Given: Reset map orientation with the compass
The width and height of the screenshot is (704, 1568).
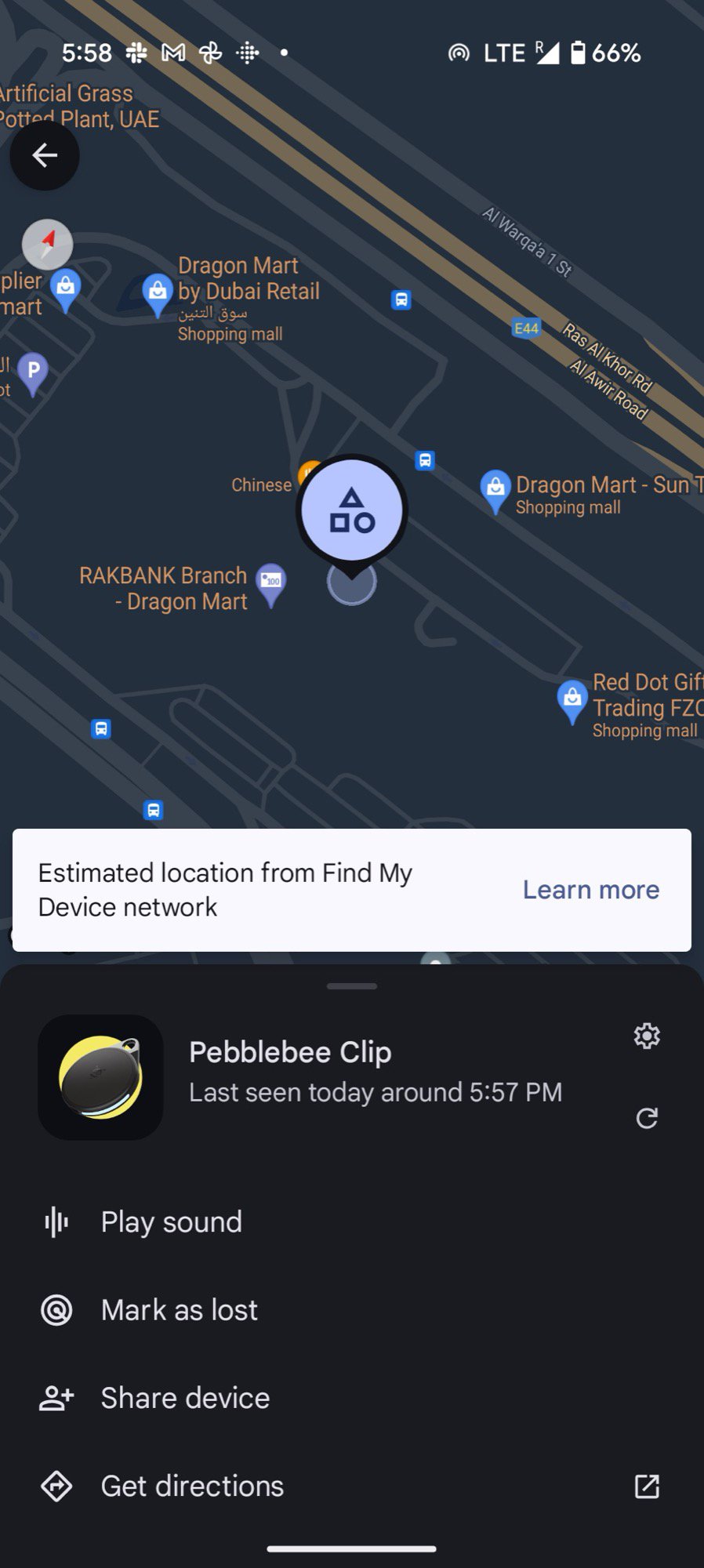Looking at the screenshot, I should (48, 244).
